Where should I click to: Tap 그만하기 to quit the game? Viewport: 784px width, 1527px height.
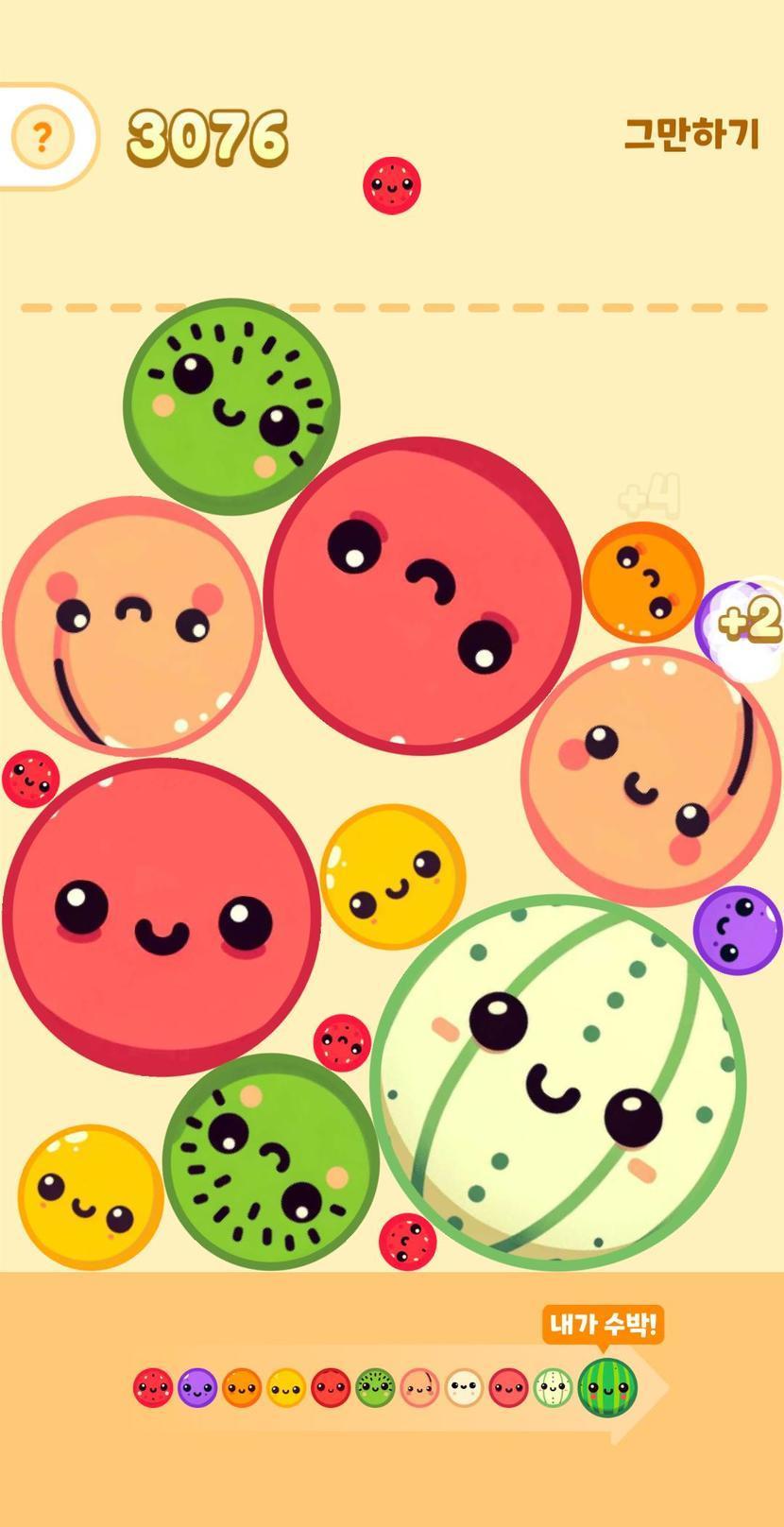[x=691, y=134]
